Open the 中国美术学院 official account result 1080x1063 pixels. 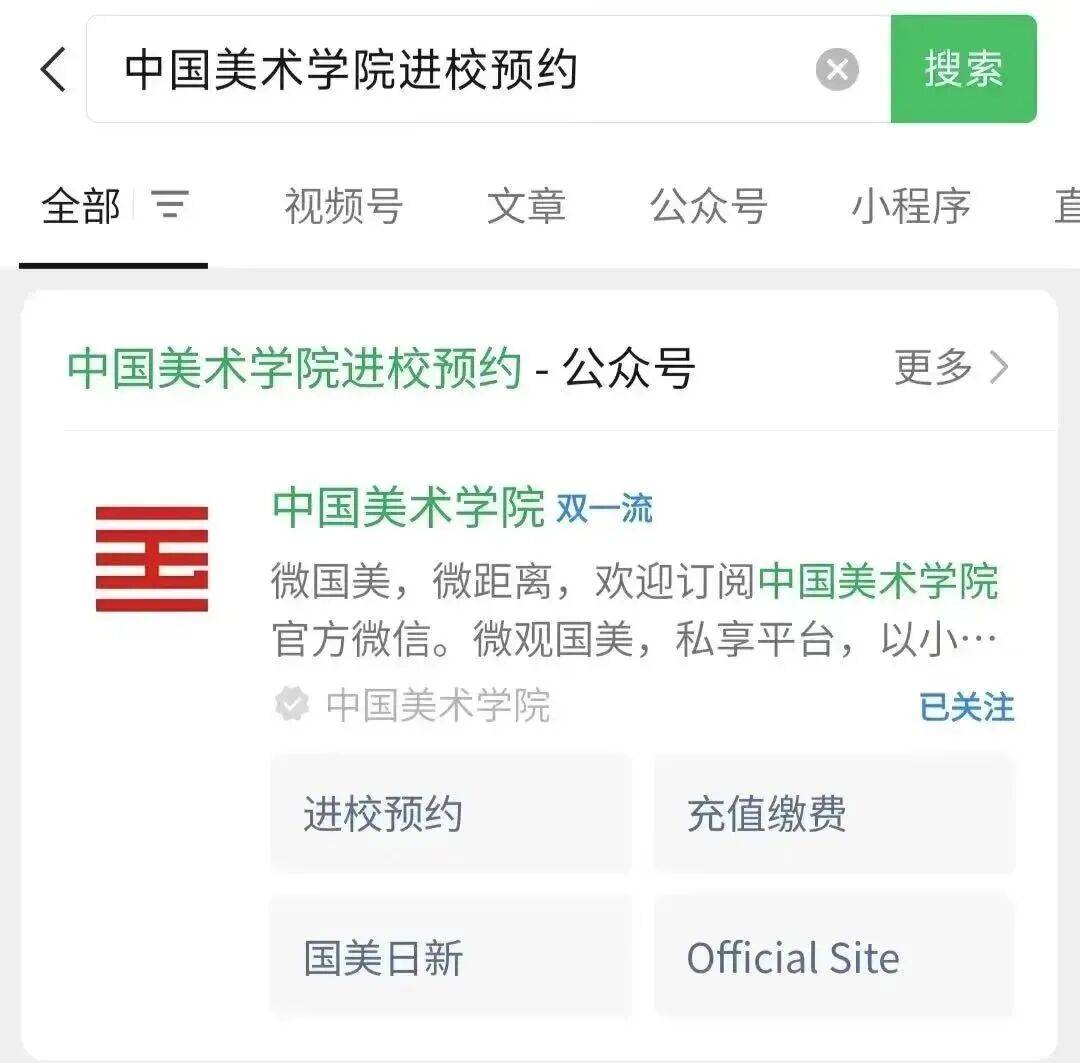click(x=409, y=507)
